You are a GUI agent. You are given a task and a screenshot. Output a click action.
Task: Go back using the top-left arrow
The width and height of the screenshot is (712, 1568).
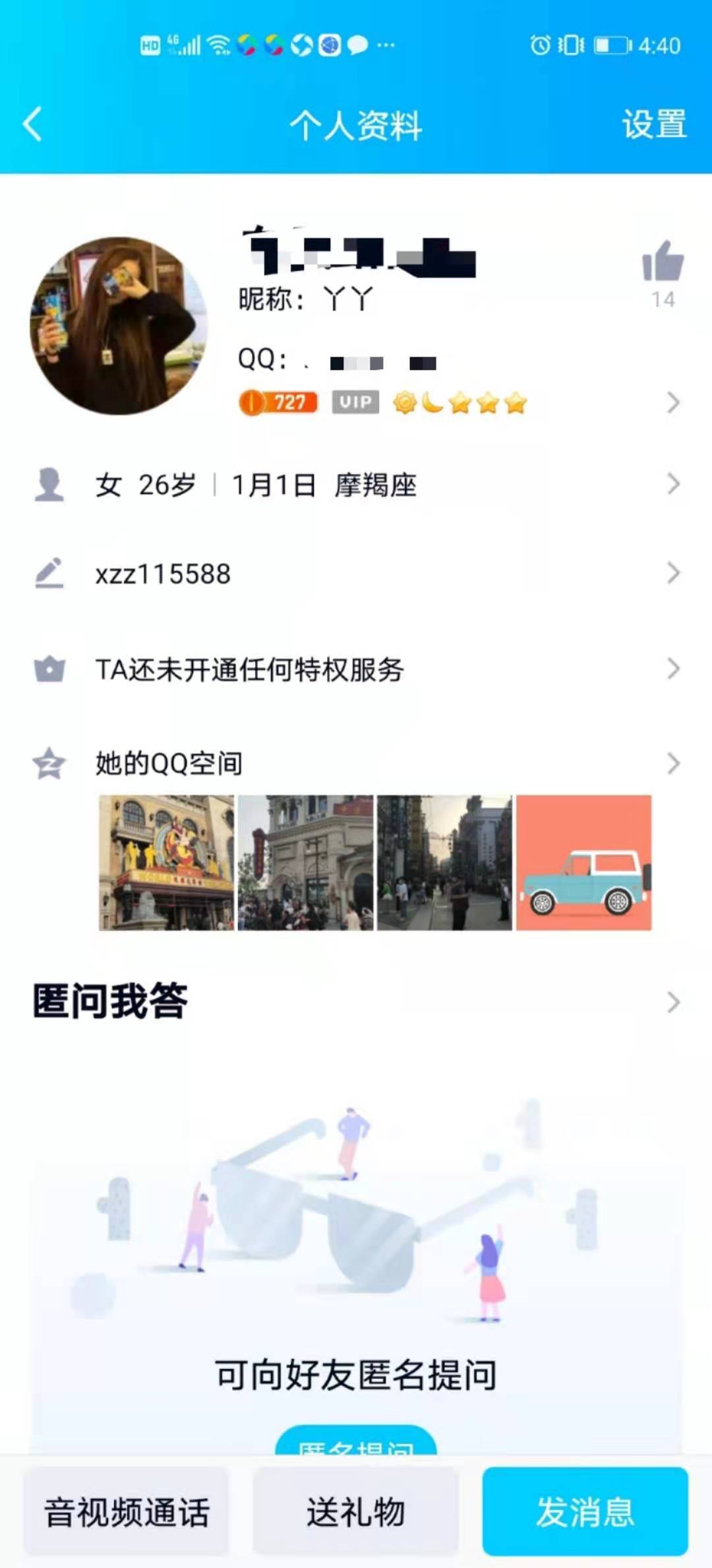click(33, 124)
